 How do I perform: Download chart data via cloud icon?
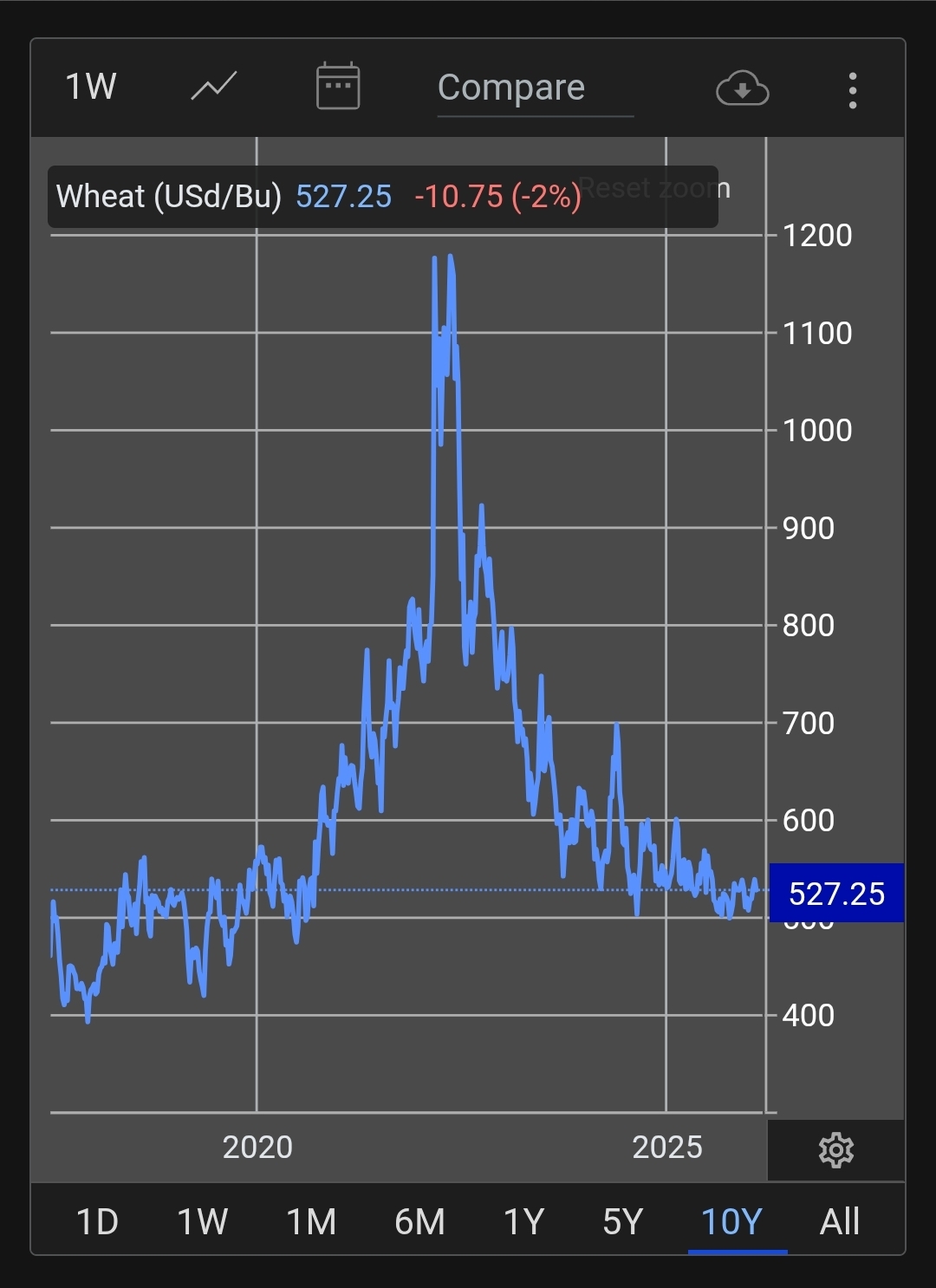(x=742, y=88)
